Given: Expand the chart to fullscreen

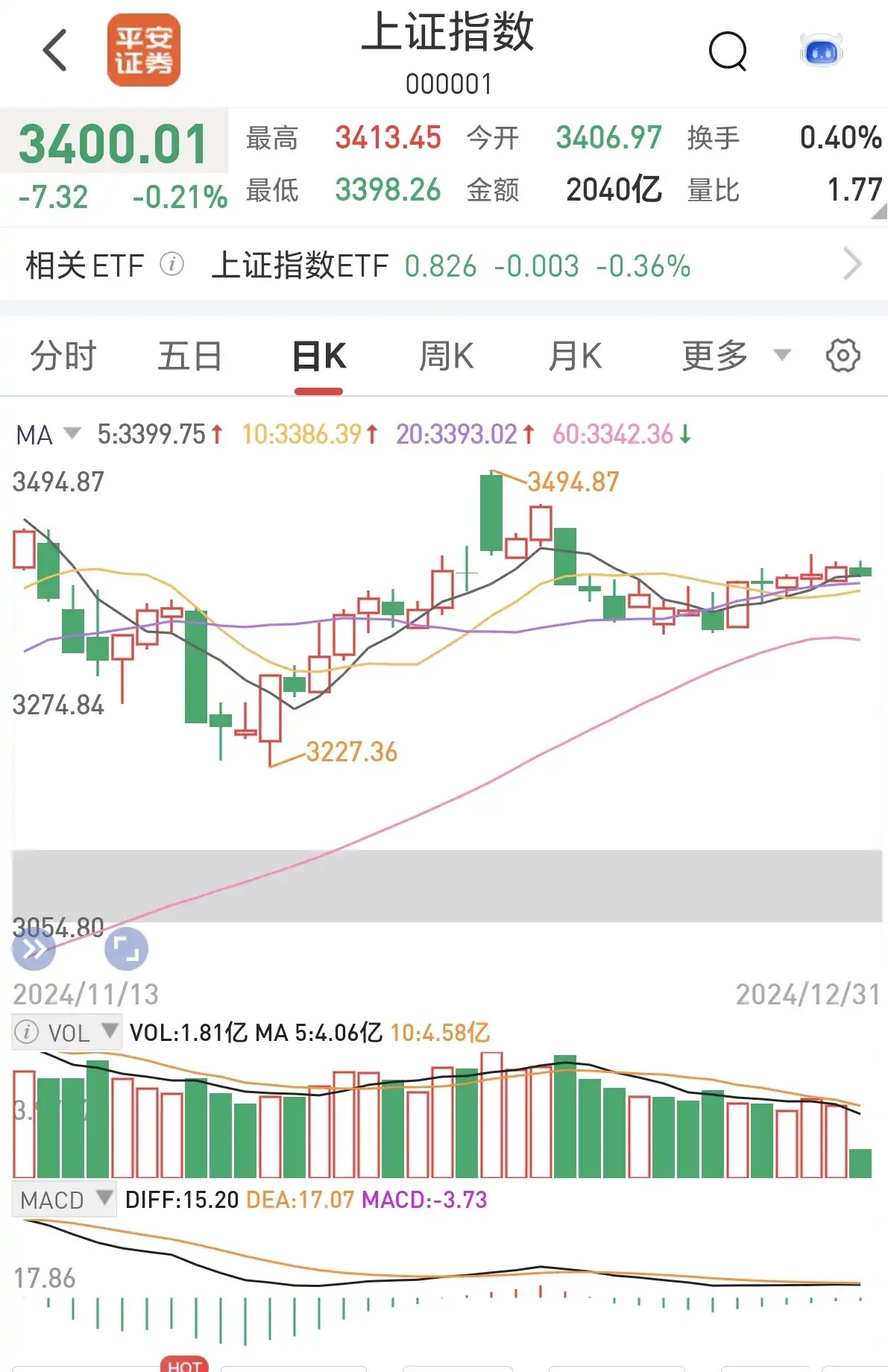Looking at the screenshot, I should (126, 949).
